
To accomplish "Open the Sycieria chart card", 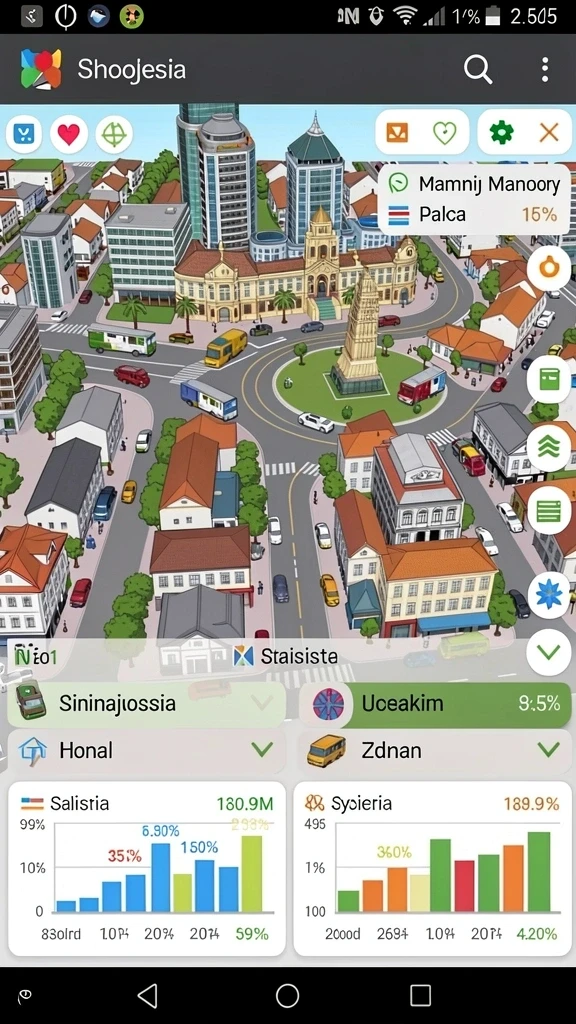I will tap(432, 869).
